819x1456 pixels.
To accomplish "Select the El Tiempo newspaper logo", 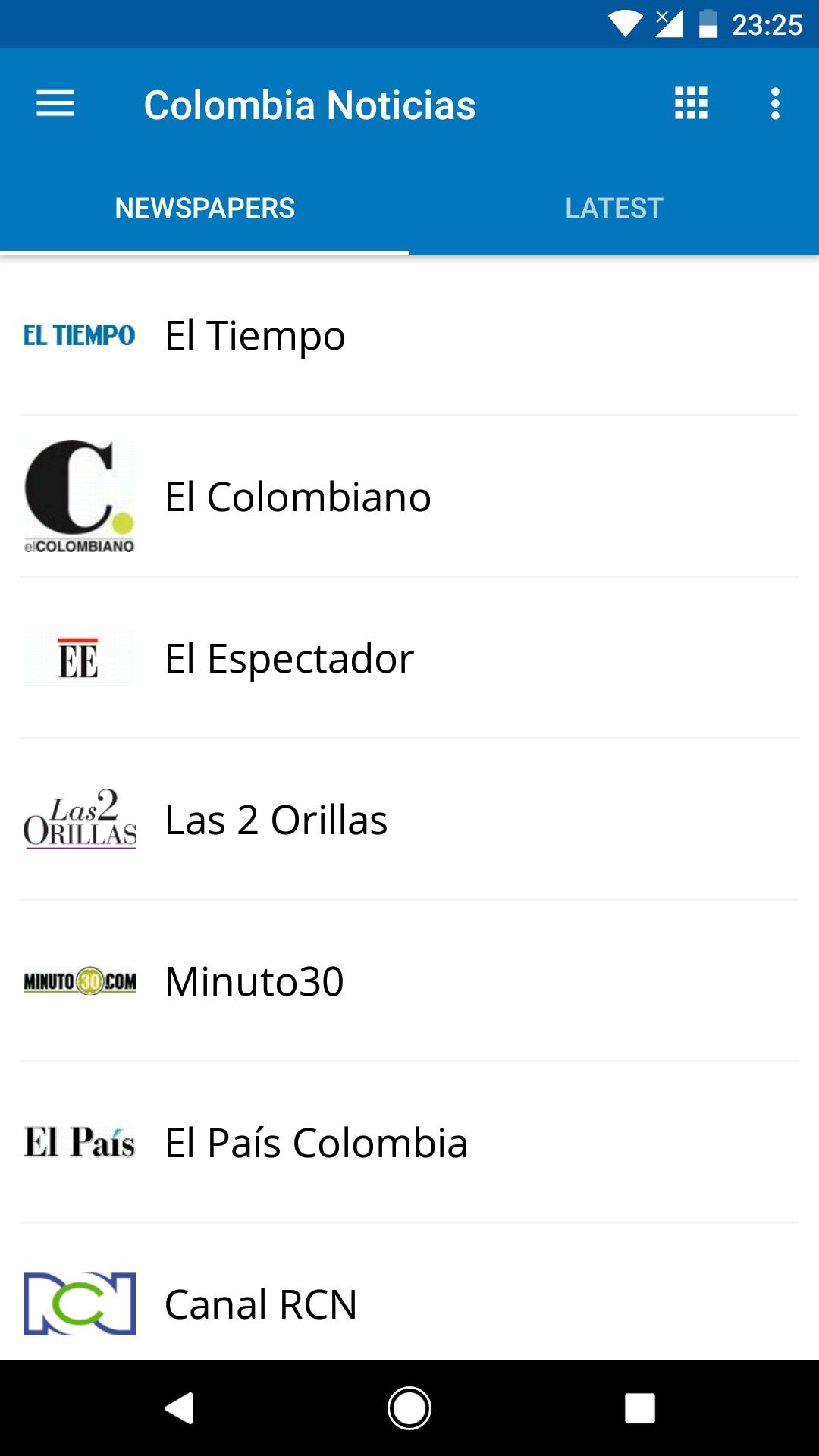I will click(x=78, y=334).
